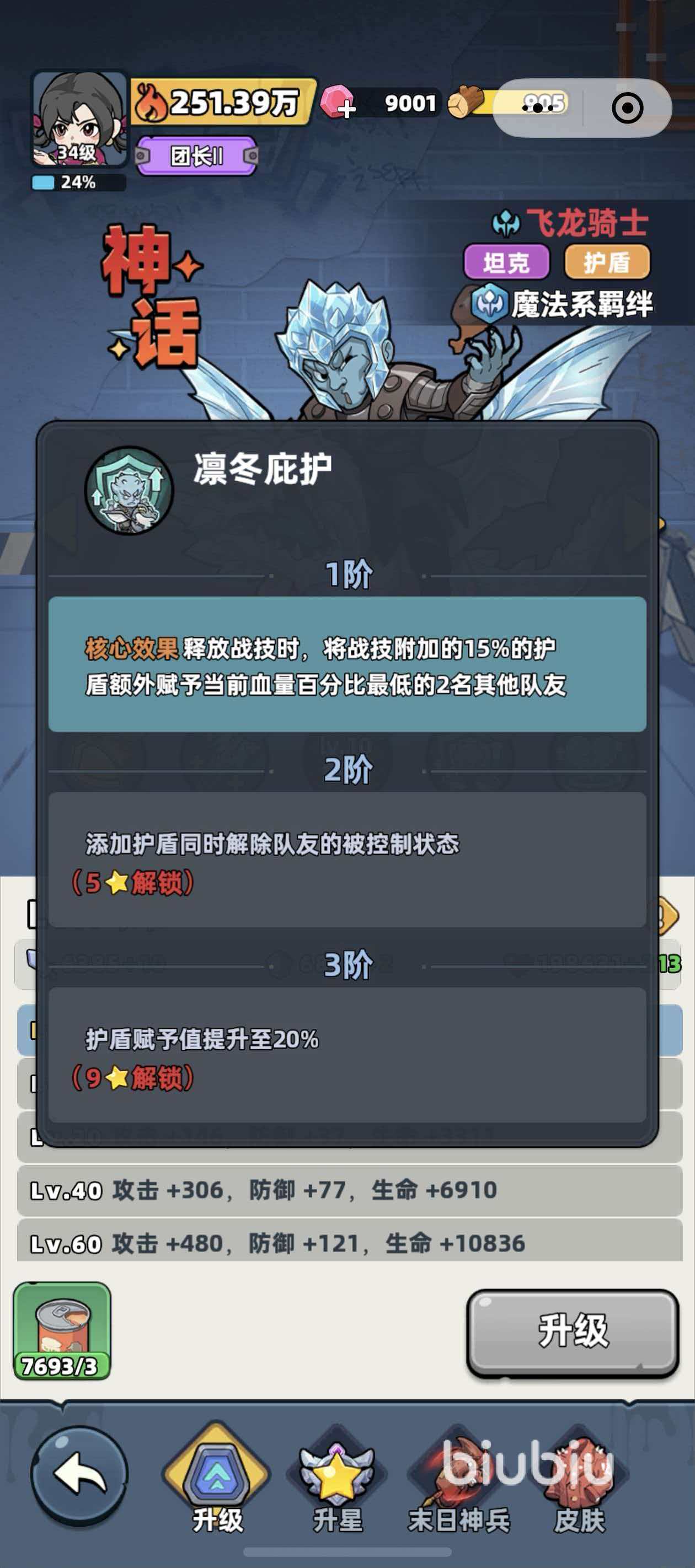Viewport: 695px width, 1568px height.
Task: Tap the 团长II rank badge
Action: tap(196, 157)
